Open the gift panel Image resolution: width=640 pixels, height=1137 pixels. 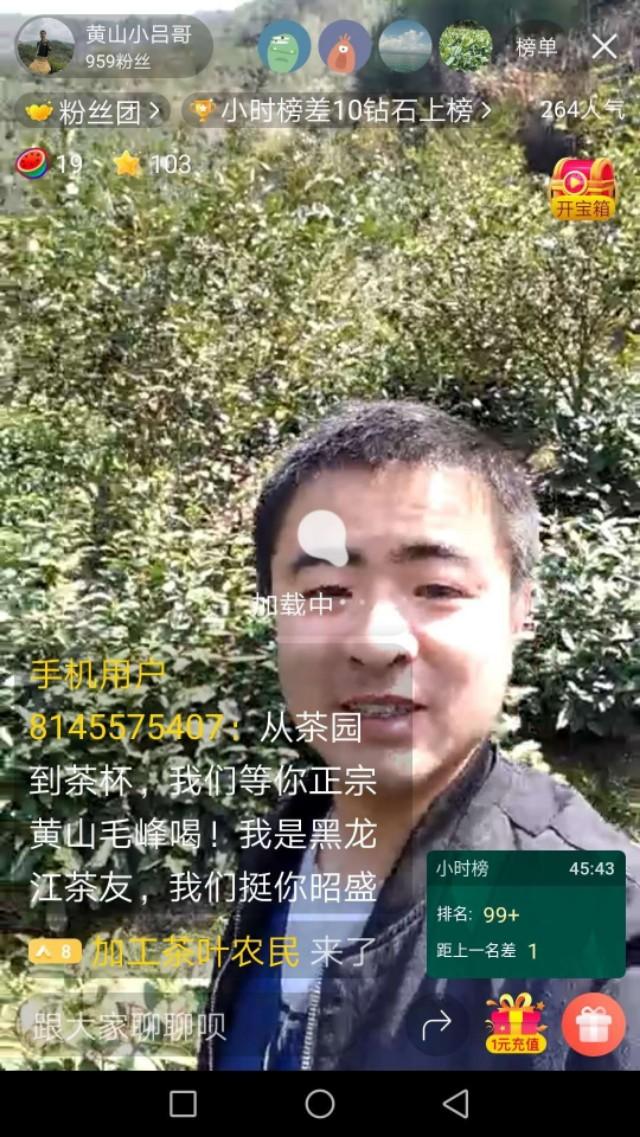tap(593, 1024)
